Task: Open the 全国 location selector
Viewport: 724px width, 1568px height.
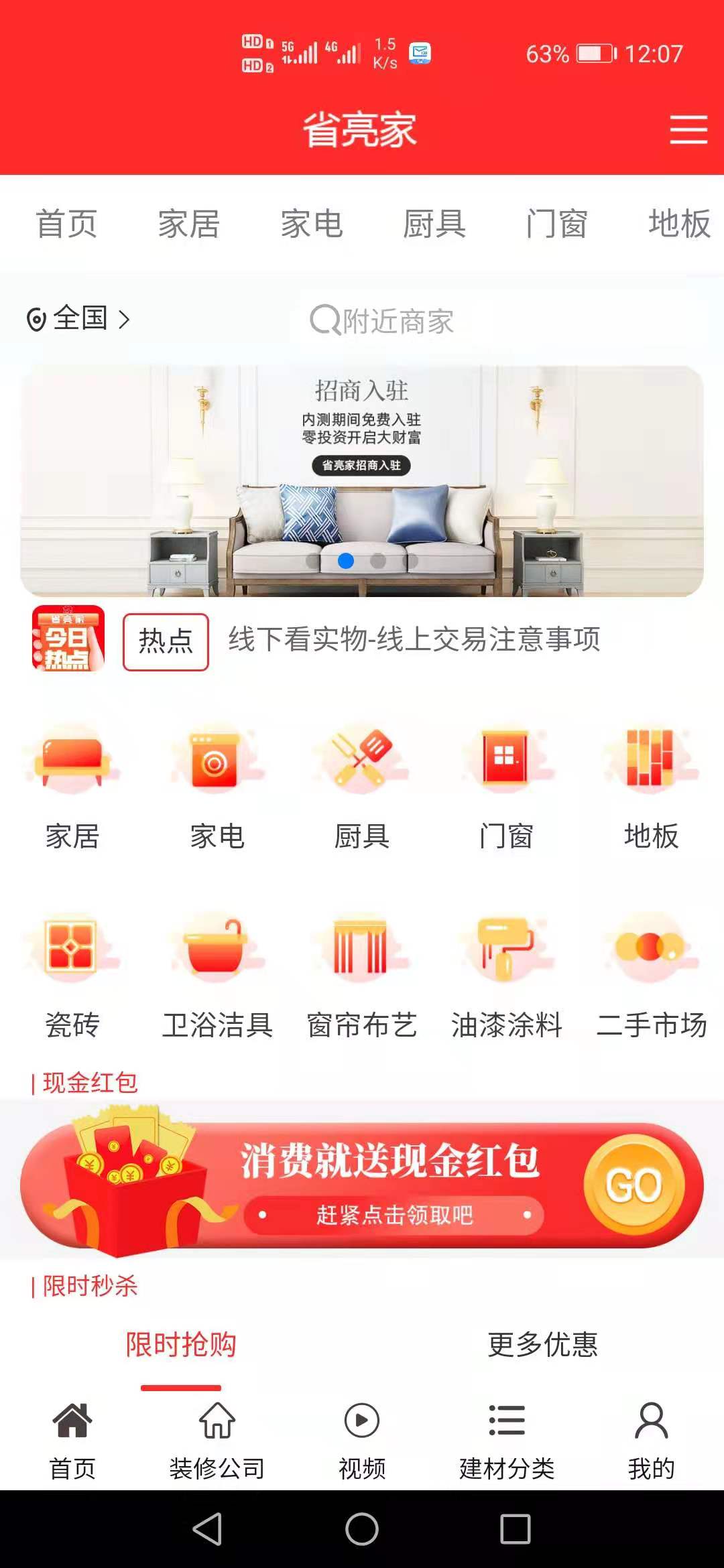Action: click(x=78, y=319)
